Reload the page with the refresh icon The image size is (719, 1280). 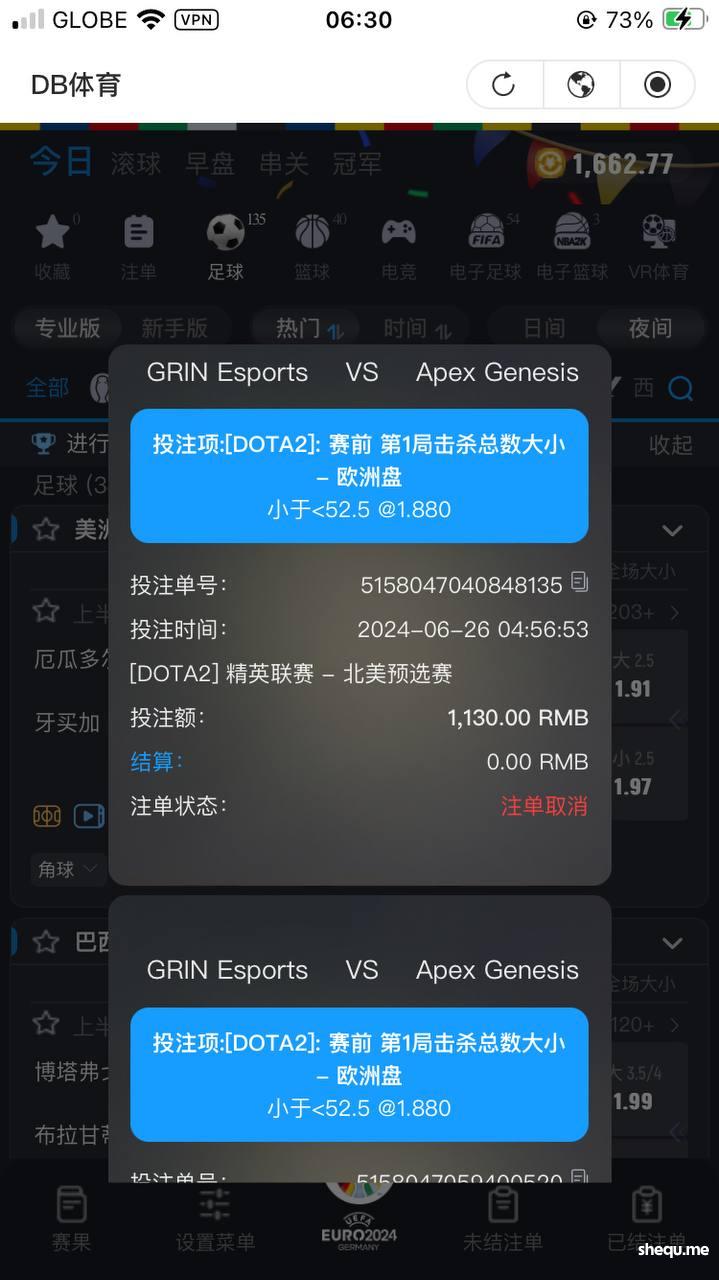(x=503, y=85)
